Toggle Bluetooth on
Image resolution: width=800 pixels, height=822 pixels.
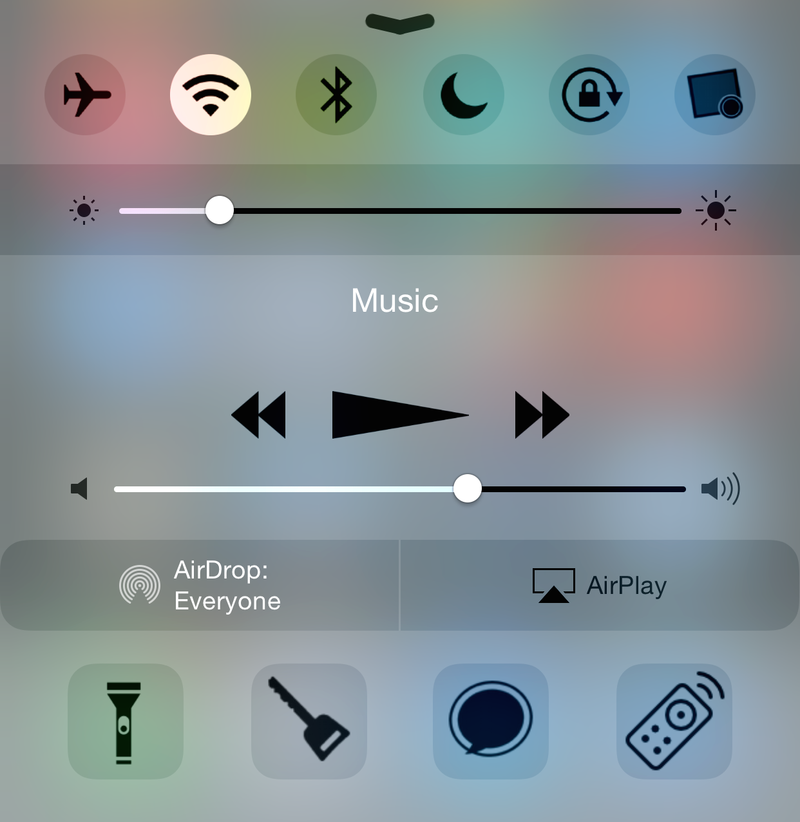point(336,95)
